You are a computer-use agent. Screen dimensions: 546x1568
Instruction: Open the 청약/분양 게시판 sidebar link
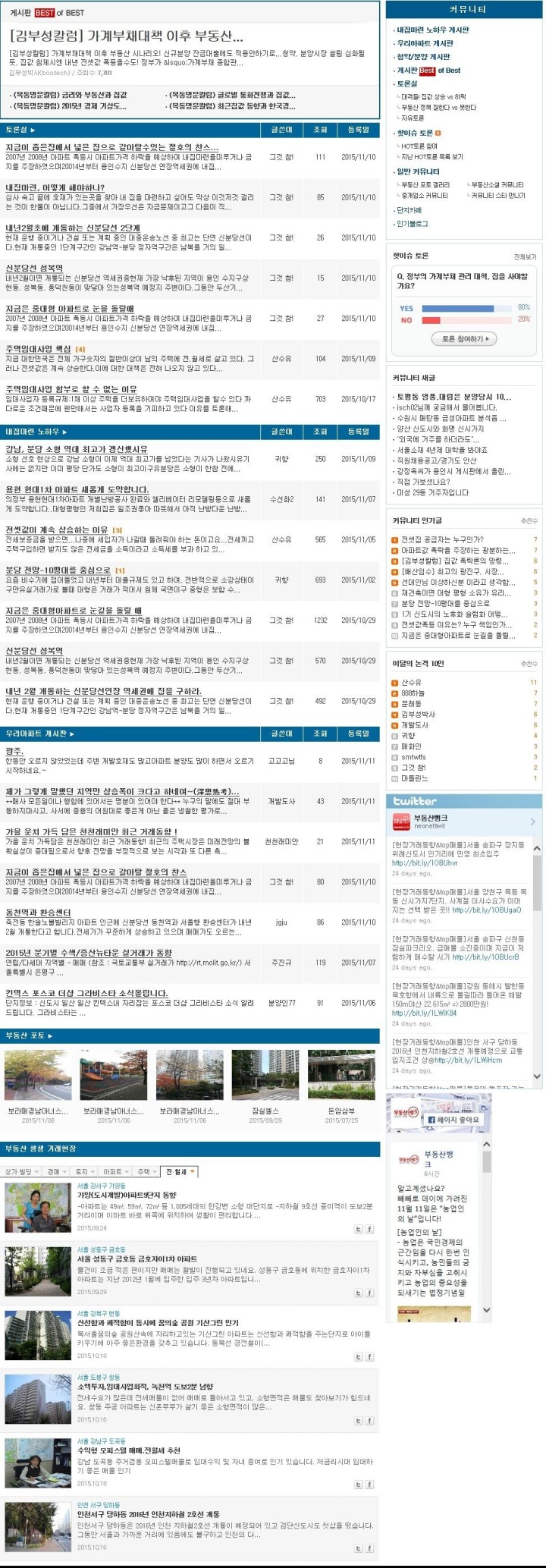coord(423,57)
